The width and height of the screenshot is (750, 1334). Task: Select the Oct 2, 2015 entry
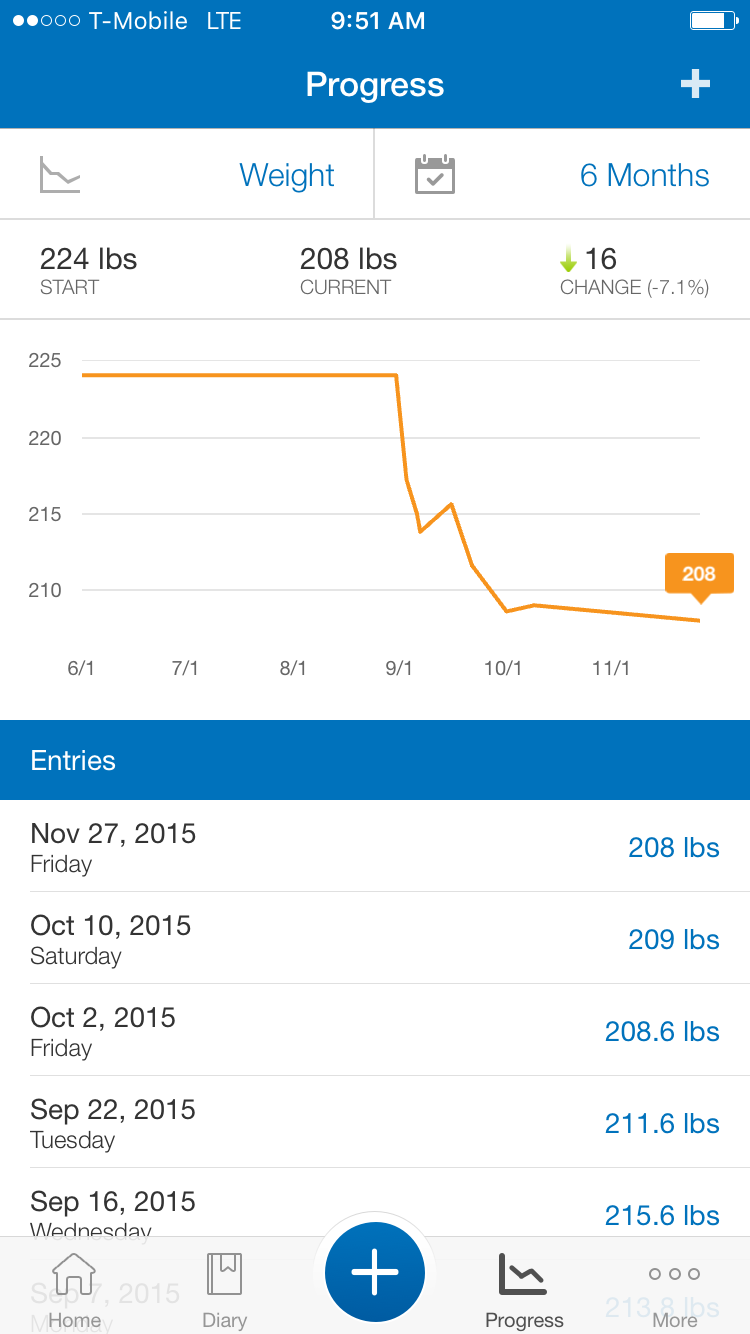tap(375, 1031)
